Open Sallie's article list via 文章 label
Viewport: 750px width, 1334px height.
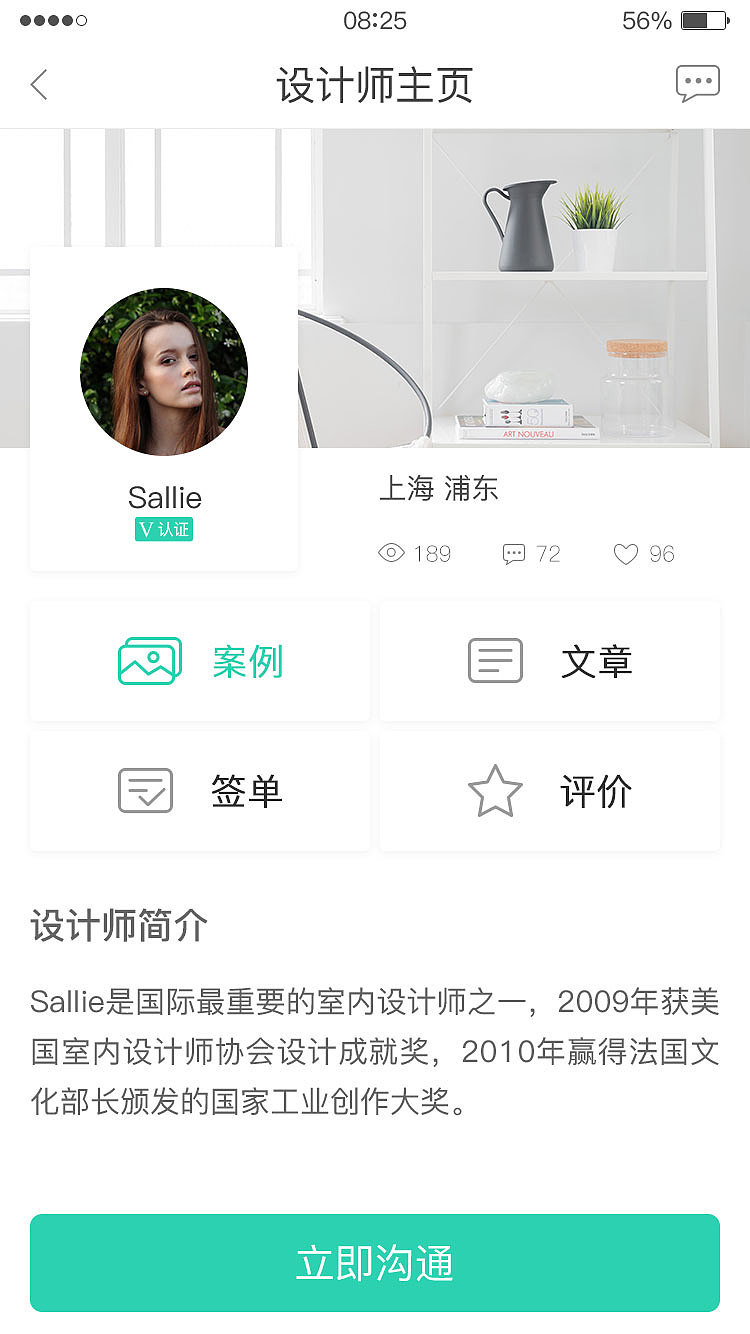point(596,660)
